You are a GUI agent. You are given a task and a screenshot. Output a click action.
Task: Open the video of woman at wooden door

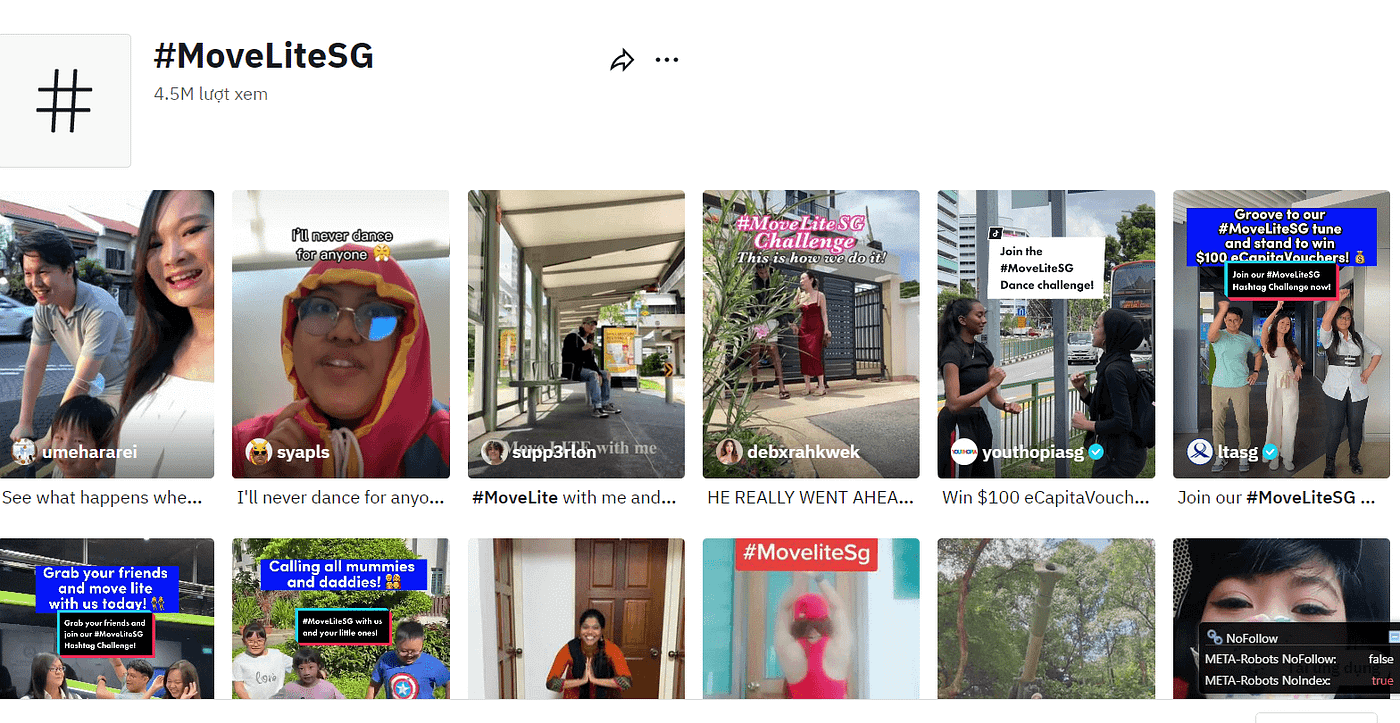(x=576, y=618)
